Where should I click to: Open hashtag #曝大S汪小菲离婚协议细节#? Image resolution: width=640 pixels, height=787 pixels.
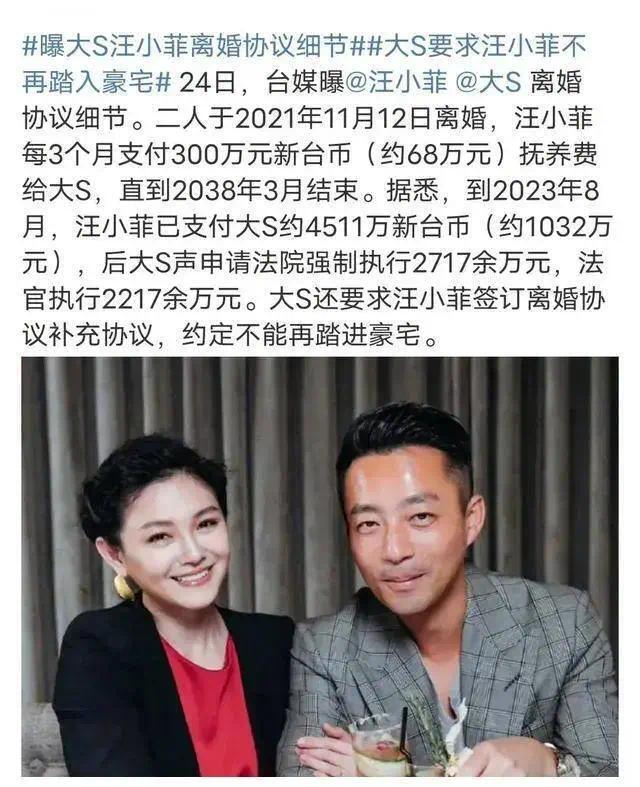(x=190, y=47)
